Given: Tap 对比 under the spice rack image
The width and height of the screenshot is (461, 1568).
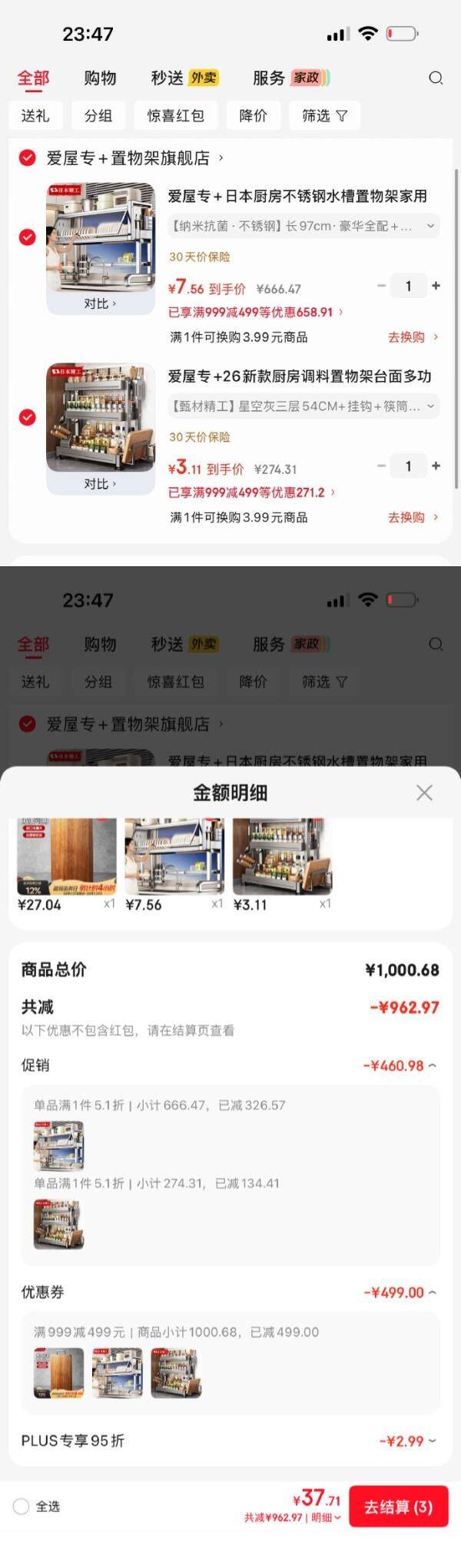Looking at the screenshot, I should pyautogui.click(x=100, y=483).
